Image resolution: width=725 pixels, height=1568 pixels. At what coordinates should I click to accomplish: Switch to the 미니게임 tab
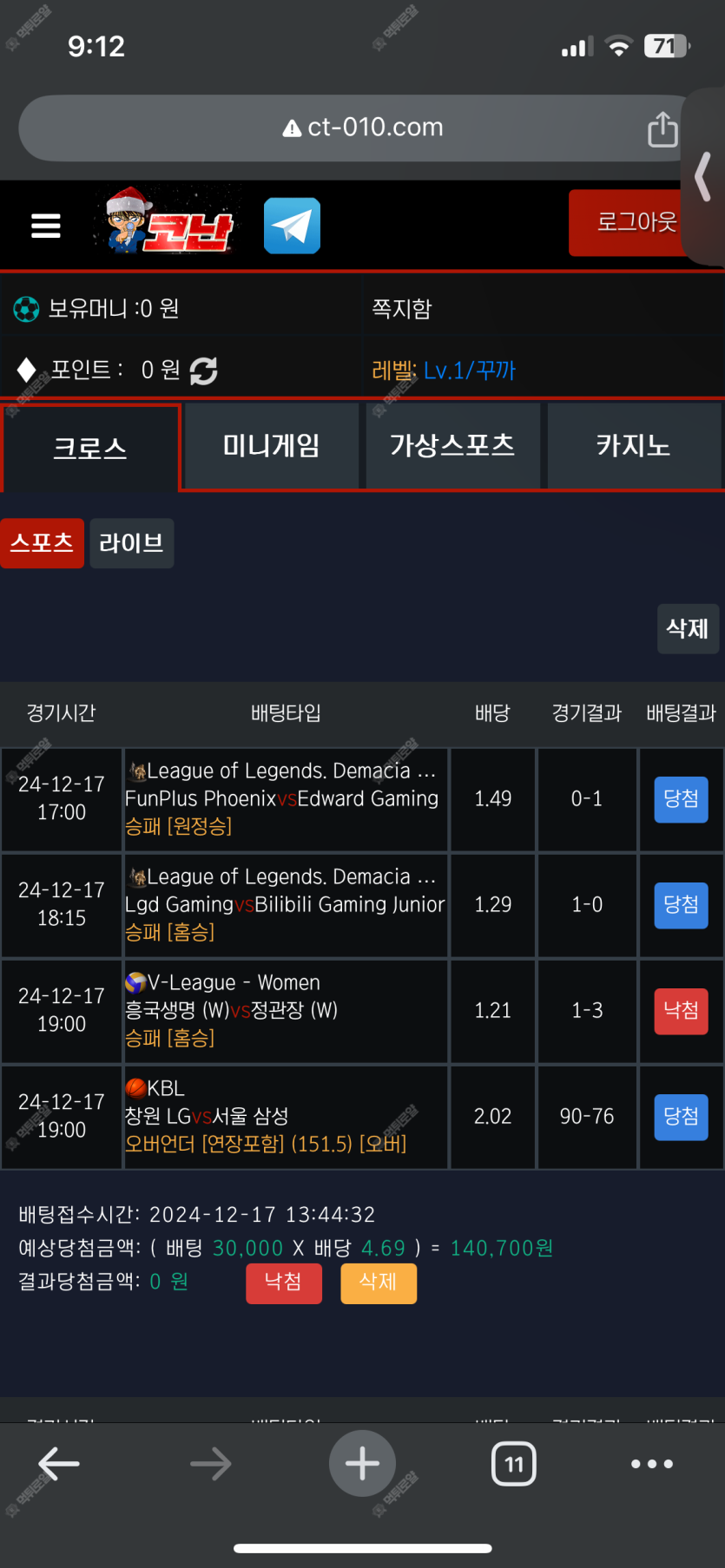pos(271,446)
